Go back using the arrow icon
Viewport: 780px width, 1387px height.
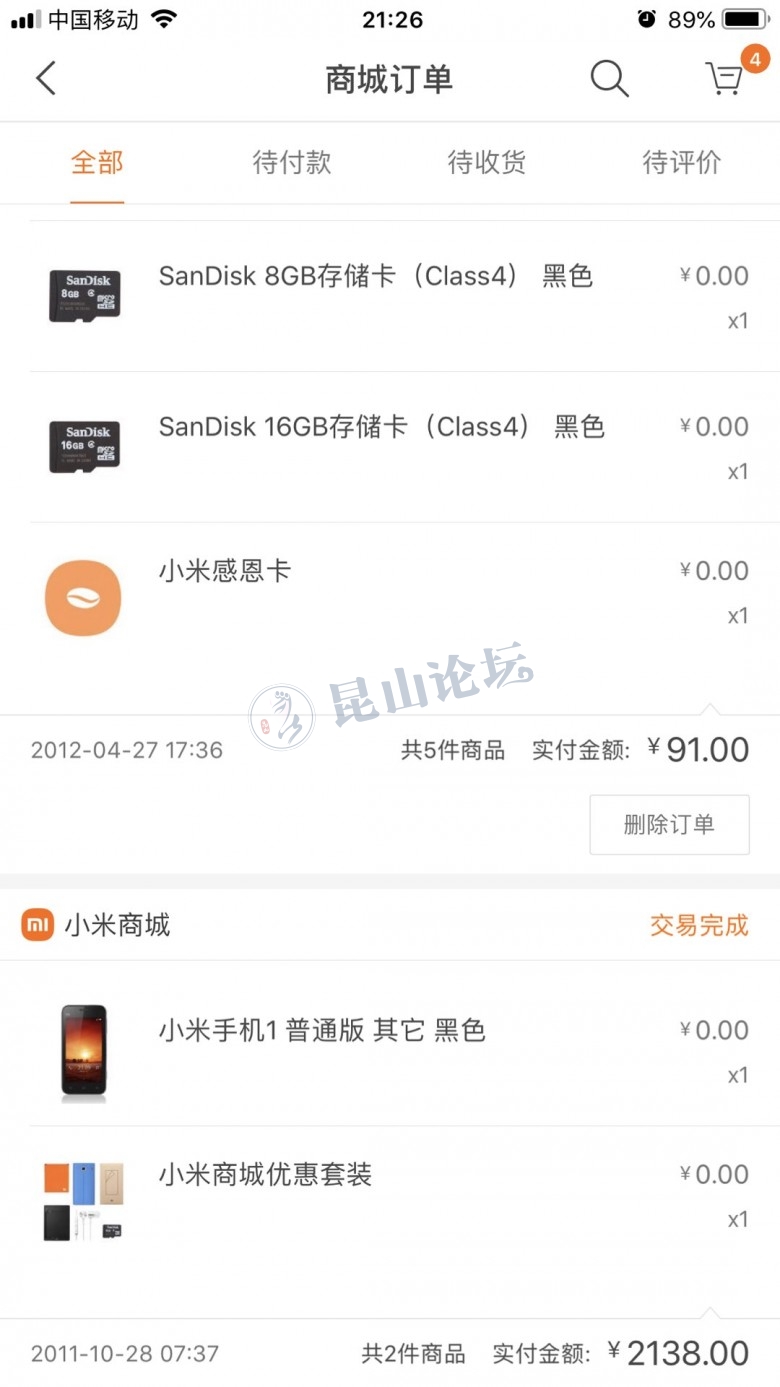pyautogui.click(x=46, y=78)
